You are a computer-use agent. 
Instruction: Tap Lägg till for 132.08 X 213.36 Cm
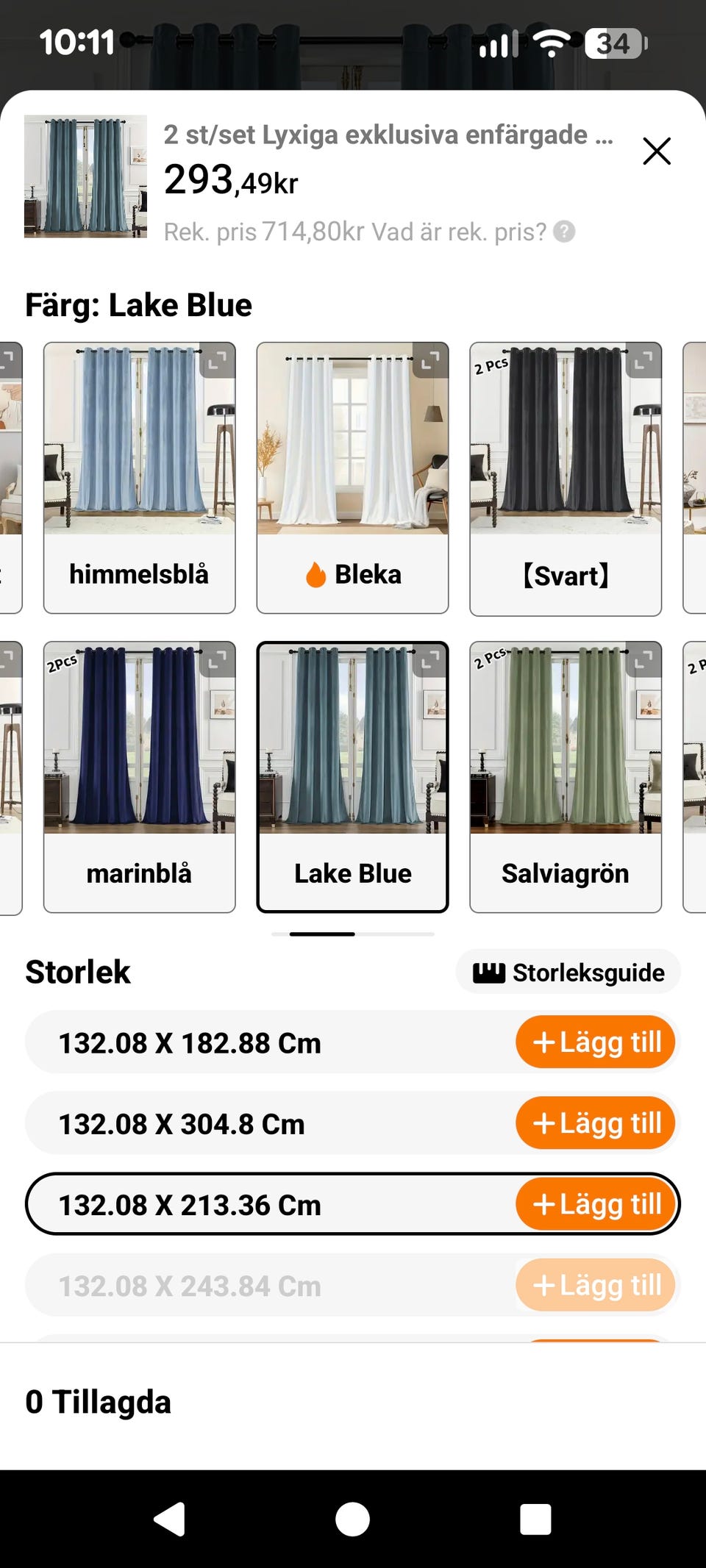coord(595,1205)
